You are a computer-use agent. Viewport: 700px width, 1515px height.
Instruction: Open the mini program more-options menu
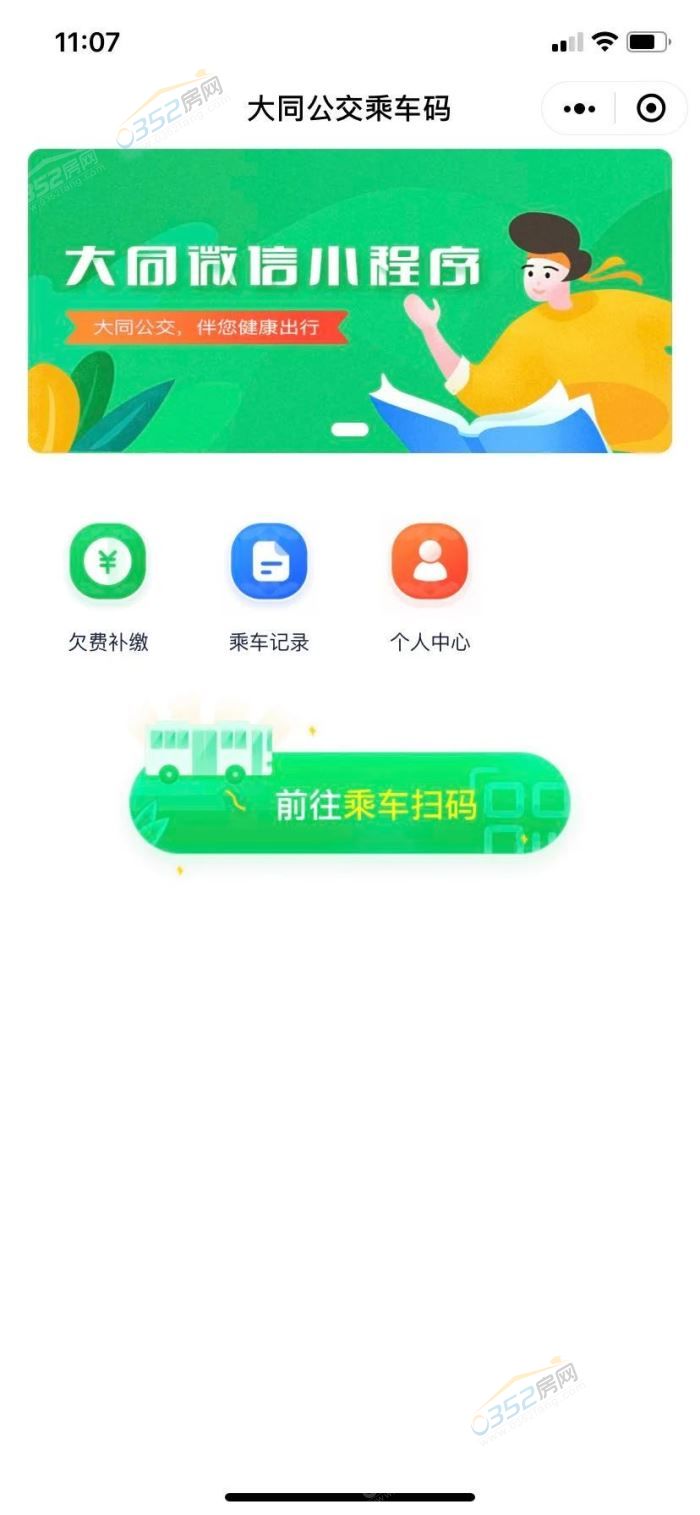(x=579, y=108)
